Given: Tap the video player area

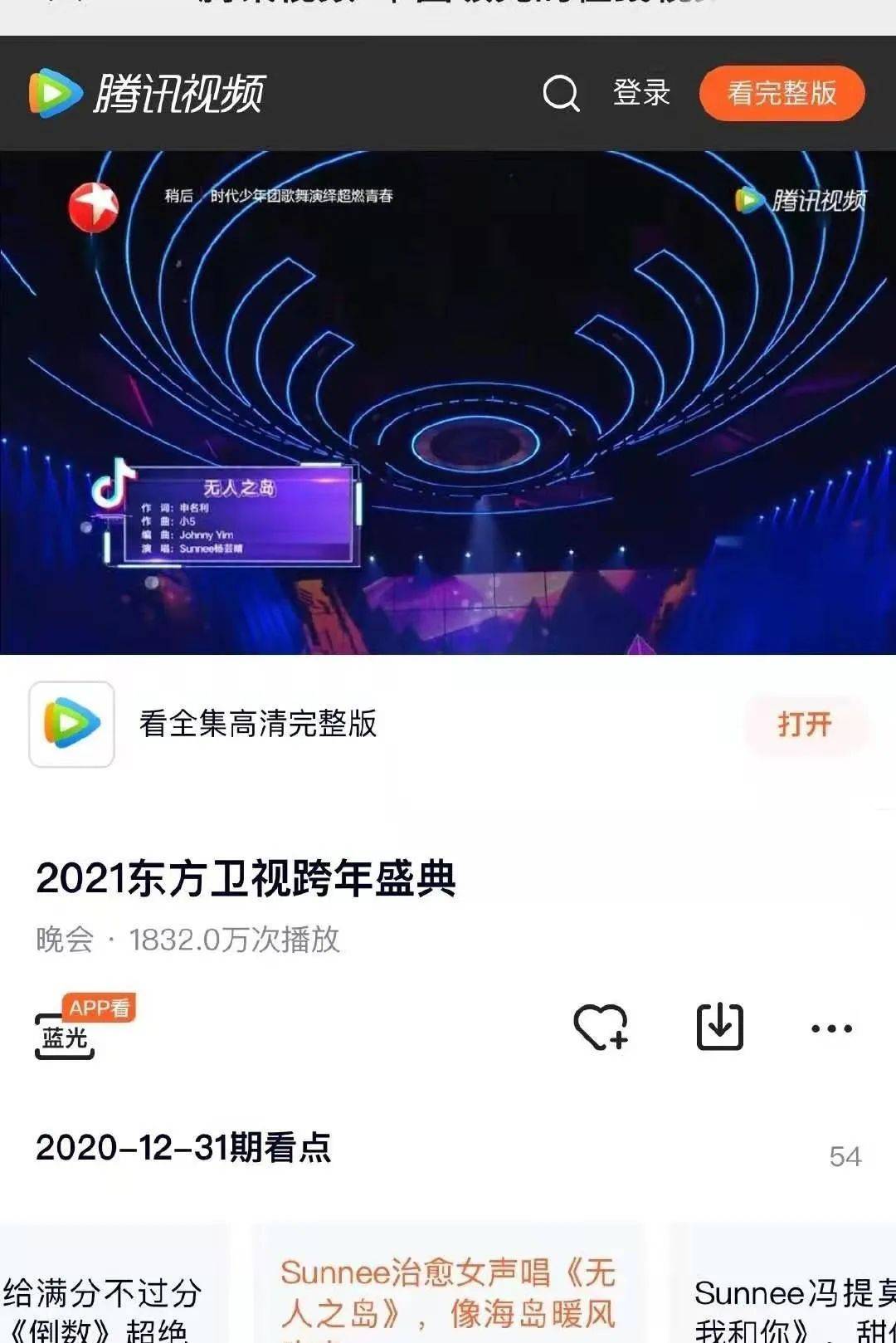Looking at the screenshot, I should pos(448,403).
